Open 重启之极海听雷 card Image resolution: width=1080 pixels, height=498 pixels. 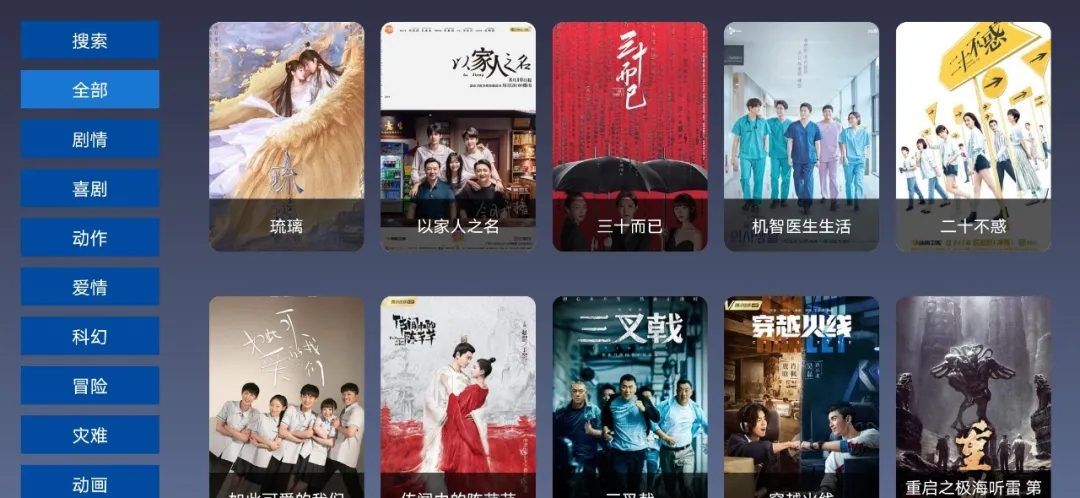click(x=973, y=397)
